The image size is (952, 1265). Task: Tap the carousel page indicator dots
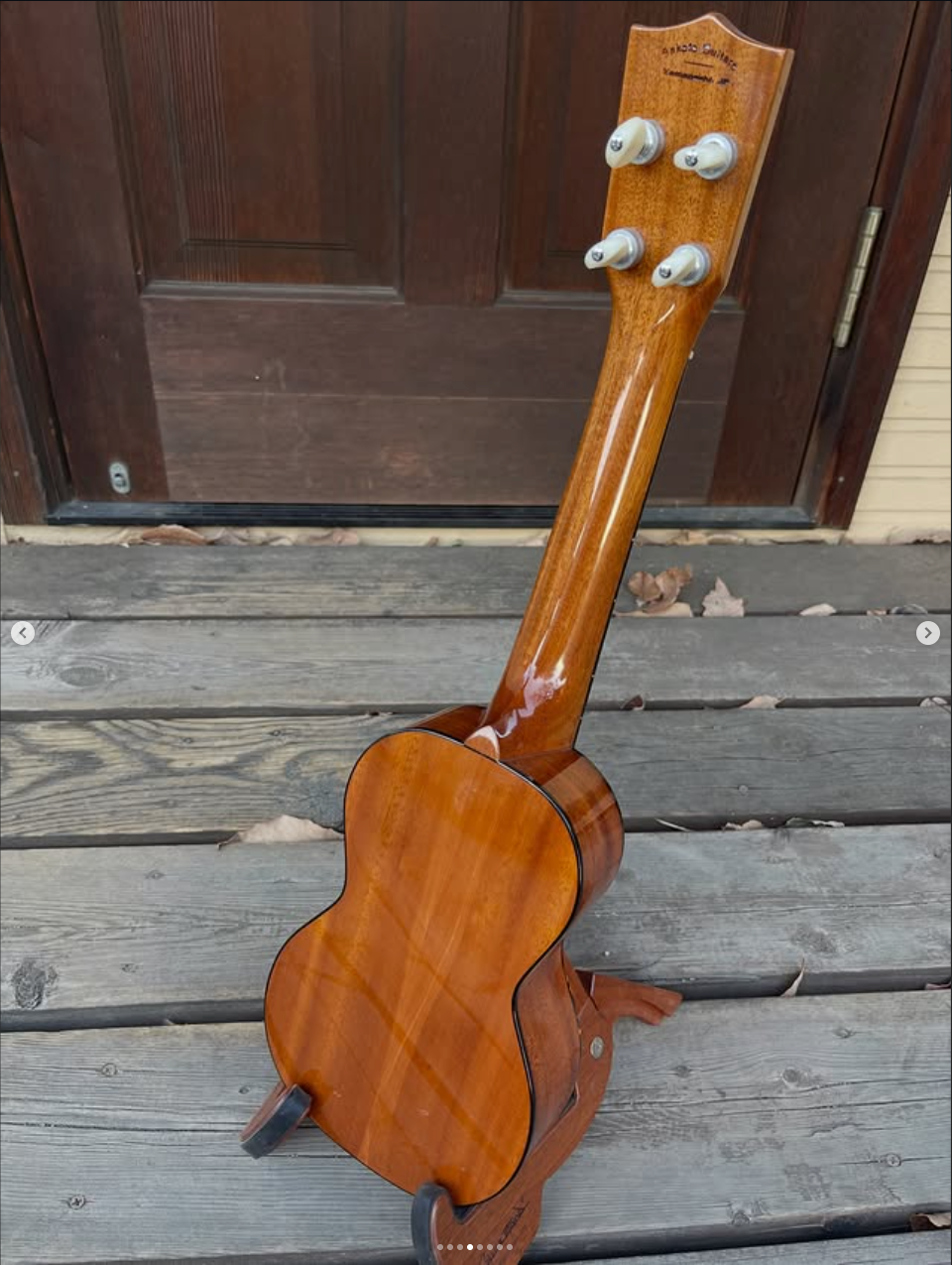[x=475, y=1247]
